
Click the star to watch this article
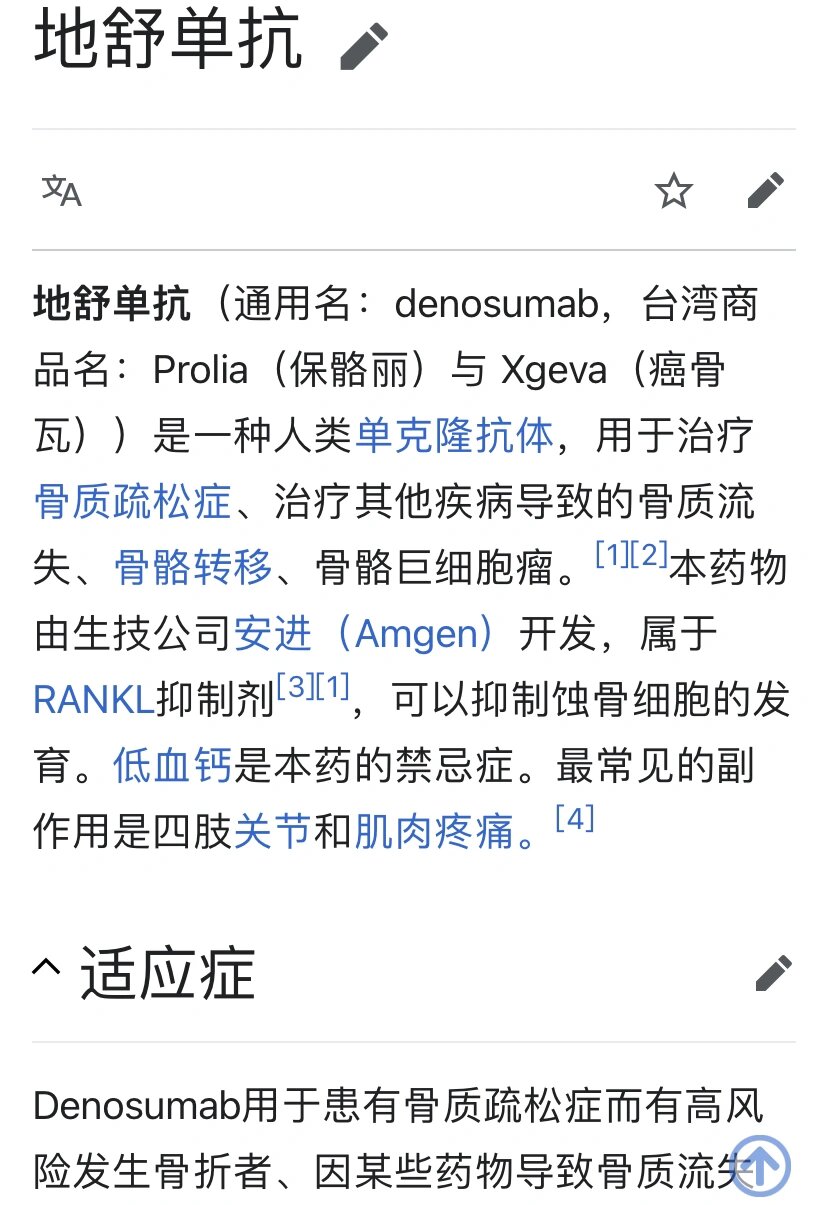tap(674, 190)
